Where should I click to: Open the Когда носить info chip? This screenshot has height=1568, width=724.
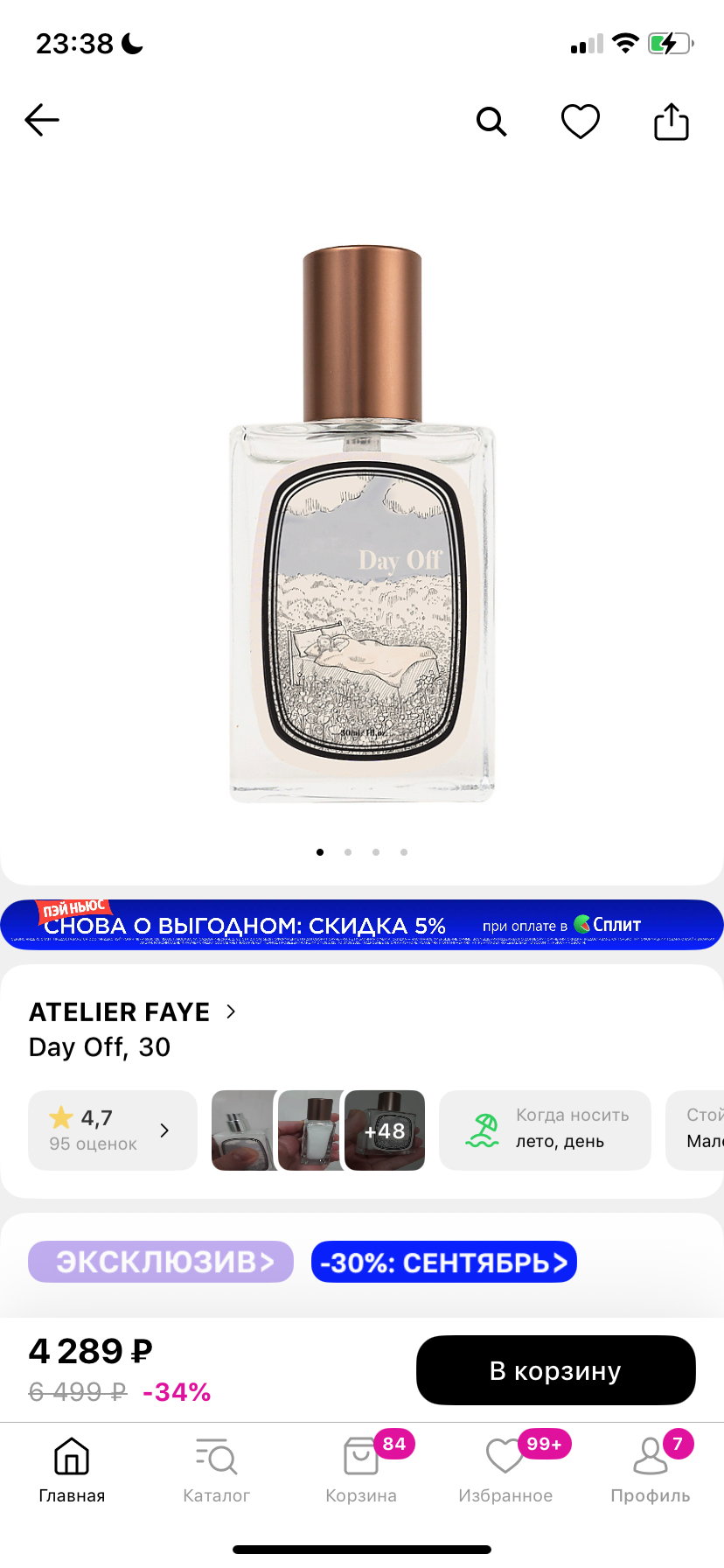545,1130
